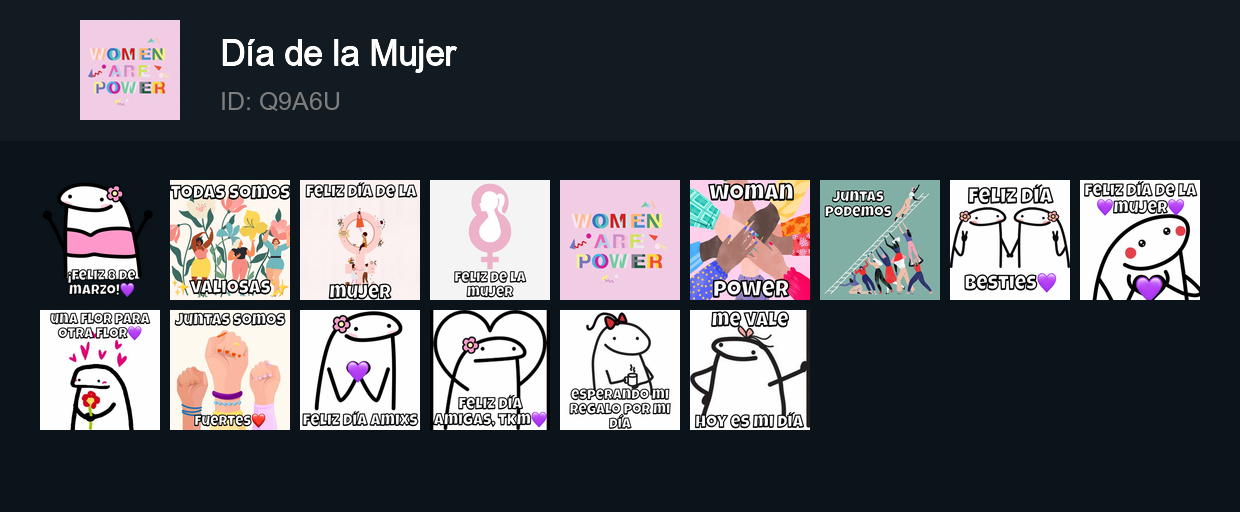Open the 'Feliz día besties' sticker
This screenshot has height=512, width=1240.
click(x=1010, y=240)
